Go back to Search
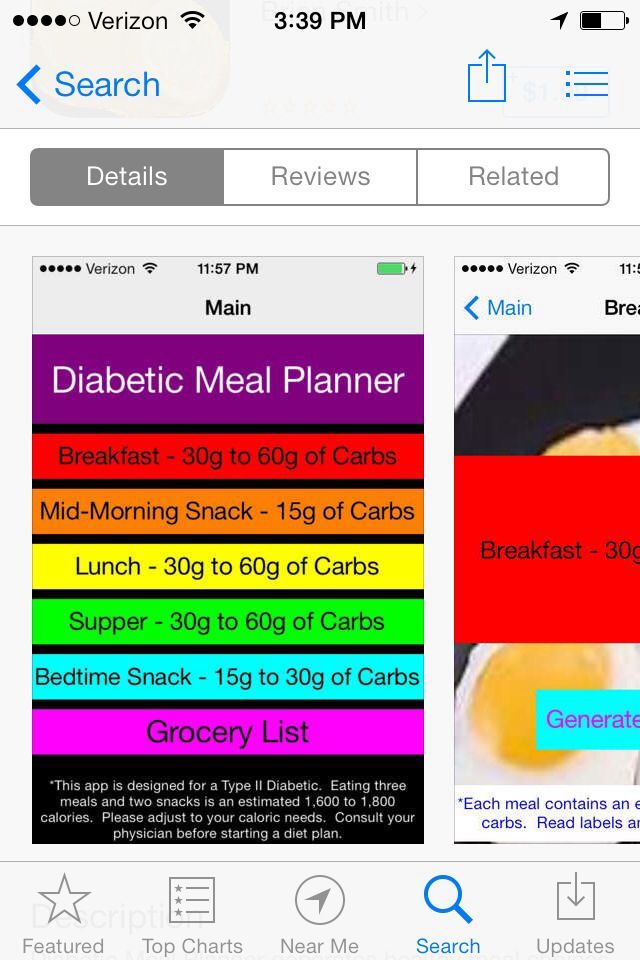This screenshot has width=640, height=960. [88, 85]
